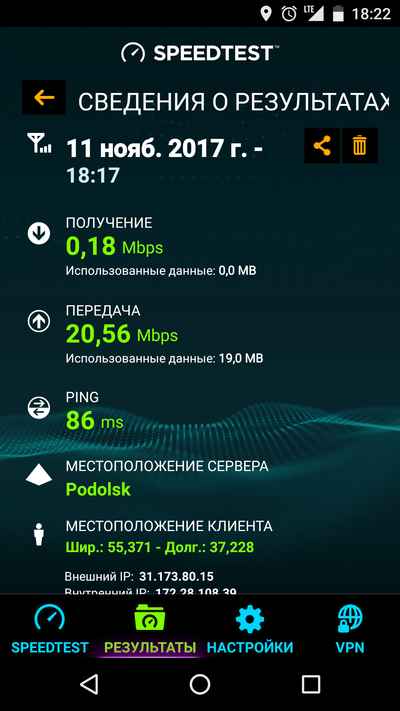Open the Результаты tab
Screen dimensions: 400x711
coord(150,629)
